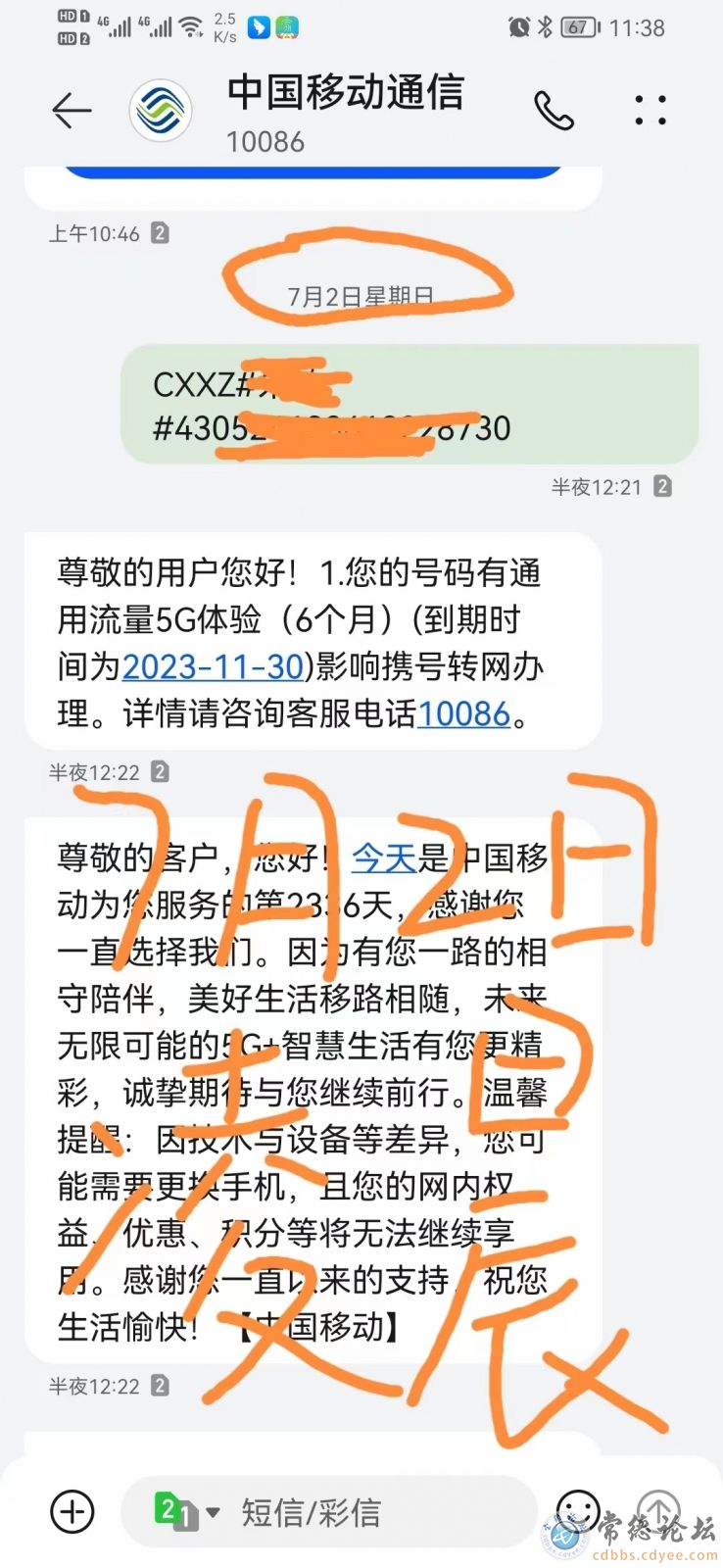Open the four-dot overflow menu
This screenshot has height=1568, width=723.
click(651, 111)
